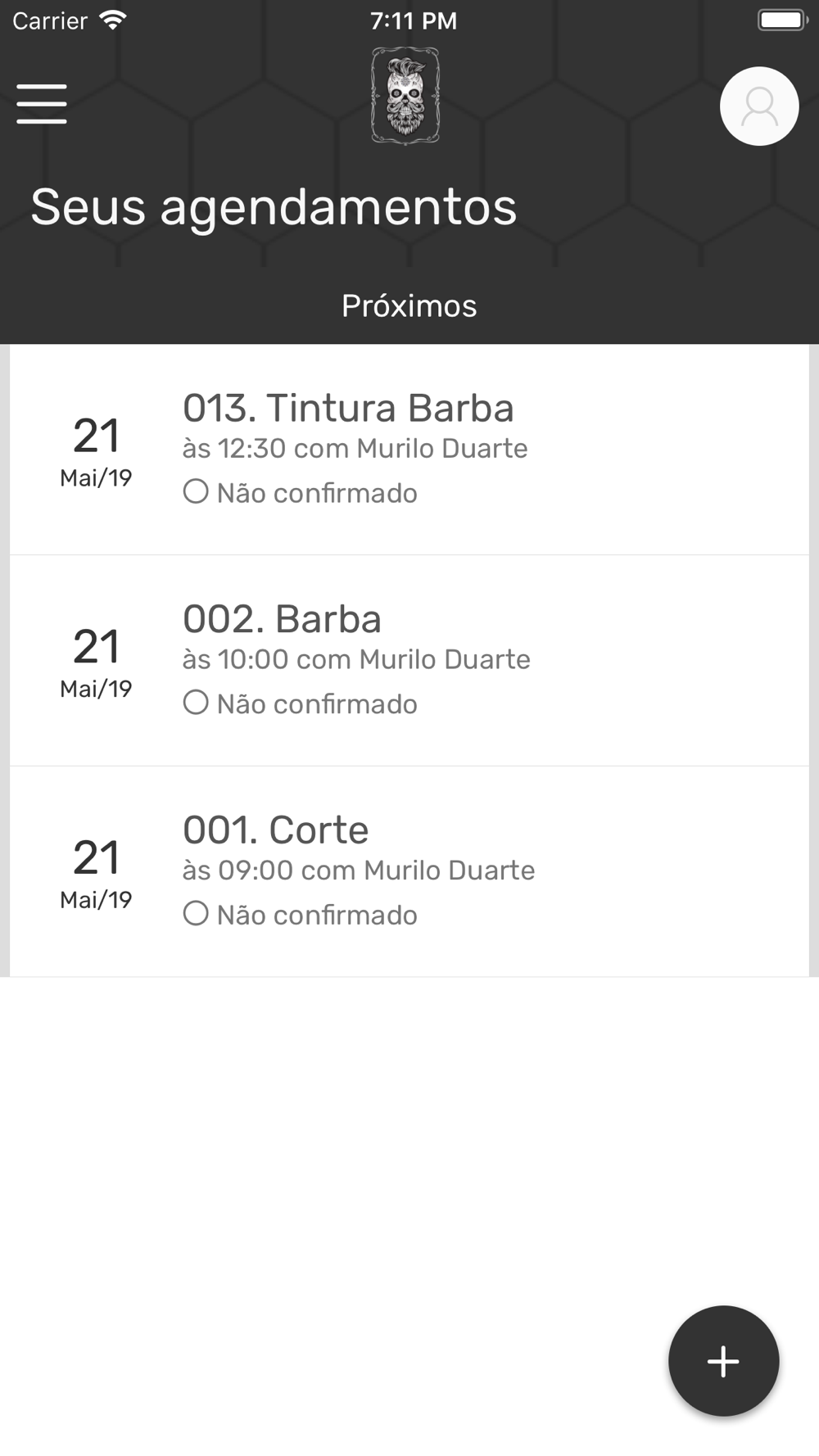Open the 013. Tintura Barba appointment

point(409,450)
